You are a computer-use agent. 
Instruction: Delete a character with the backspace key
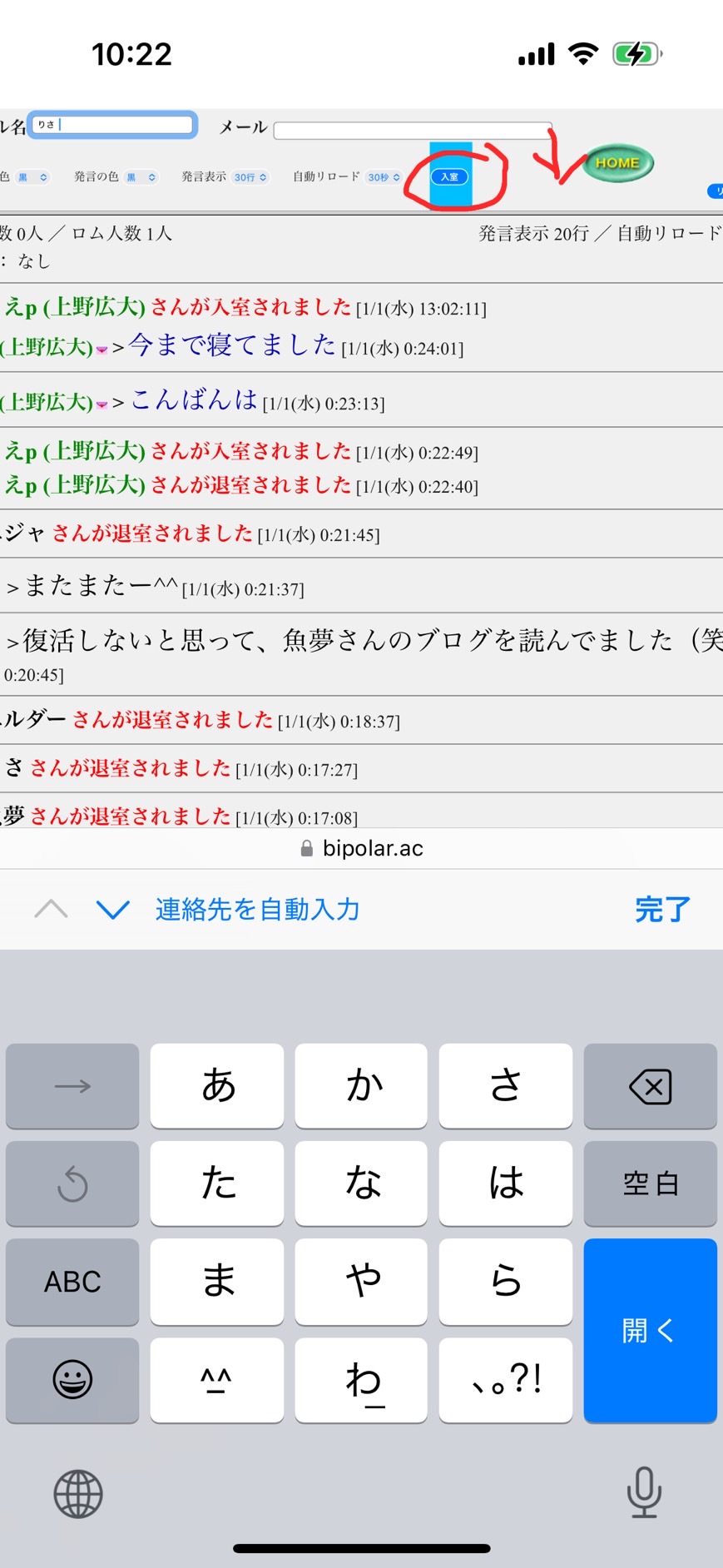click(650, 1085)
